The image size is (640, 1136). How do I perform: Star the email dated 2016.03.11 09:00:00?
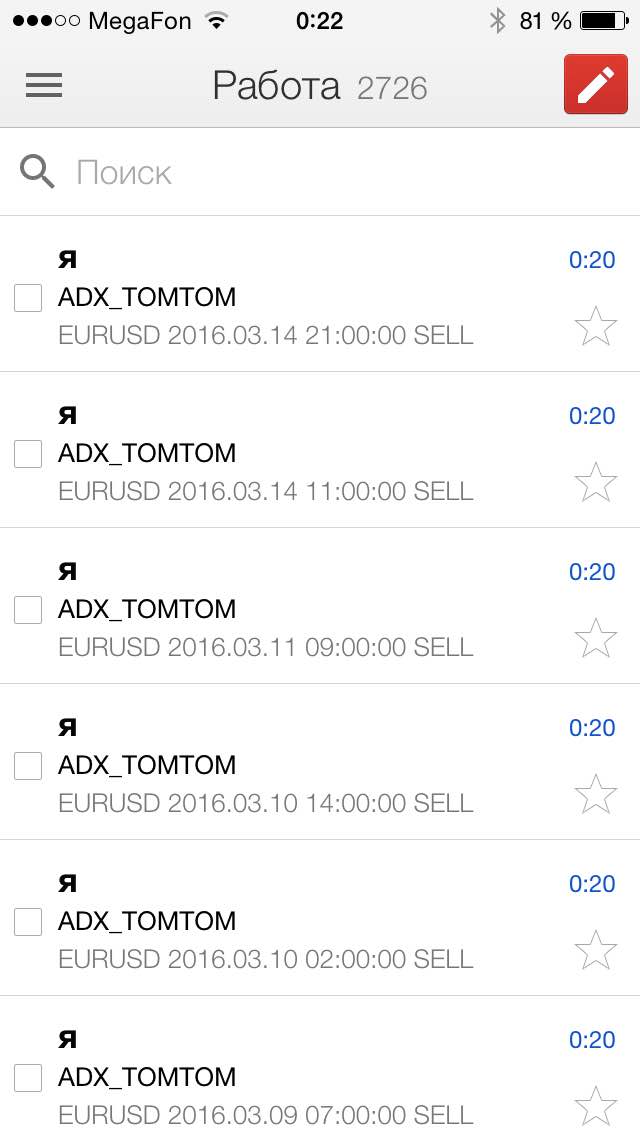[x=596, y=638]
